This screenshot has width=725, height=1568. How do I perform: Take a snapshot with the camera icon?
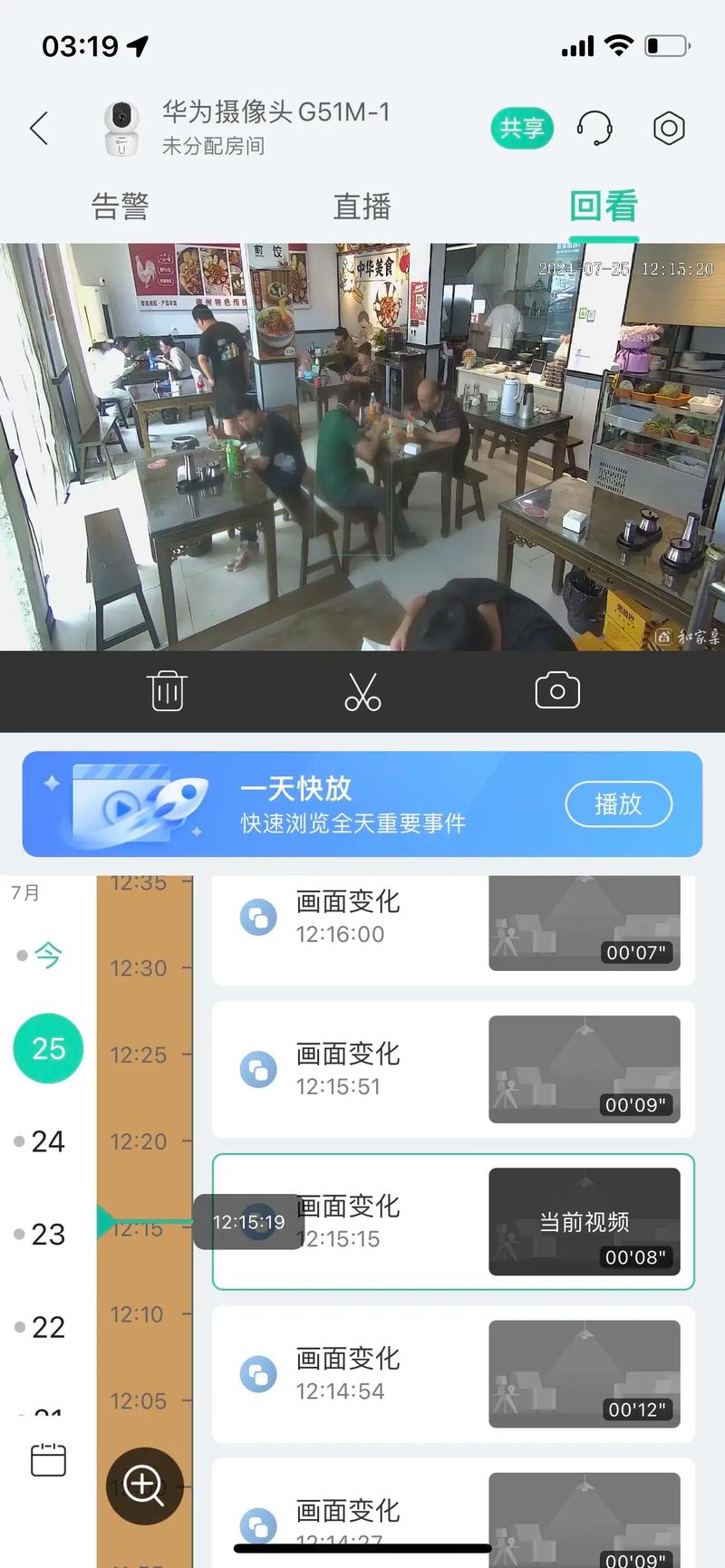[x=556, y=690]
